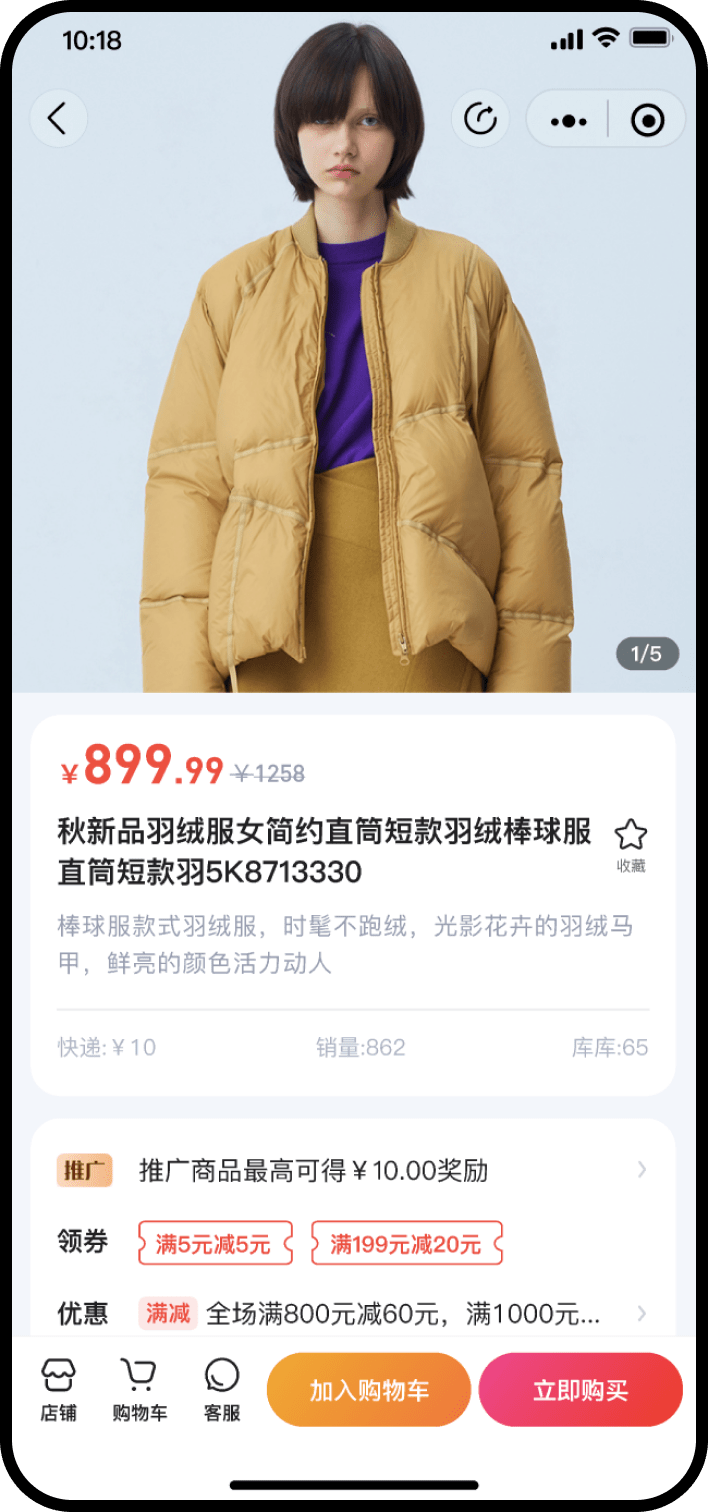Close the mini program via target icon
This screenshot has height=1512, width=708.
[x=647, y=121]
